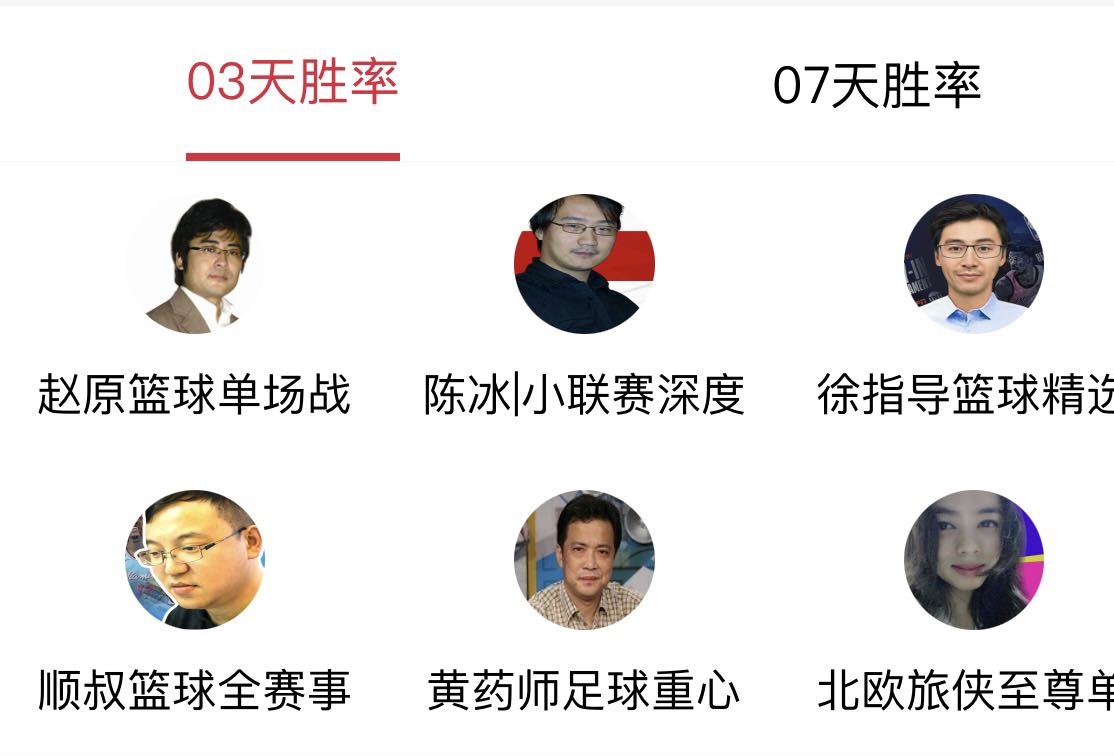Open expert 北欧旅侠至尊
Screen dimensions: 1114x756
[x=973, y=560]
